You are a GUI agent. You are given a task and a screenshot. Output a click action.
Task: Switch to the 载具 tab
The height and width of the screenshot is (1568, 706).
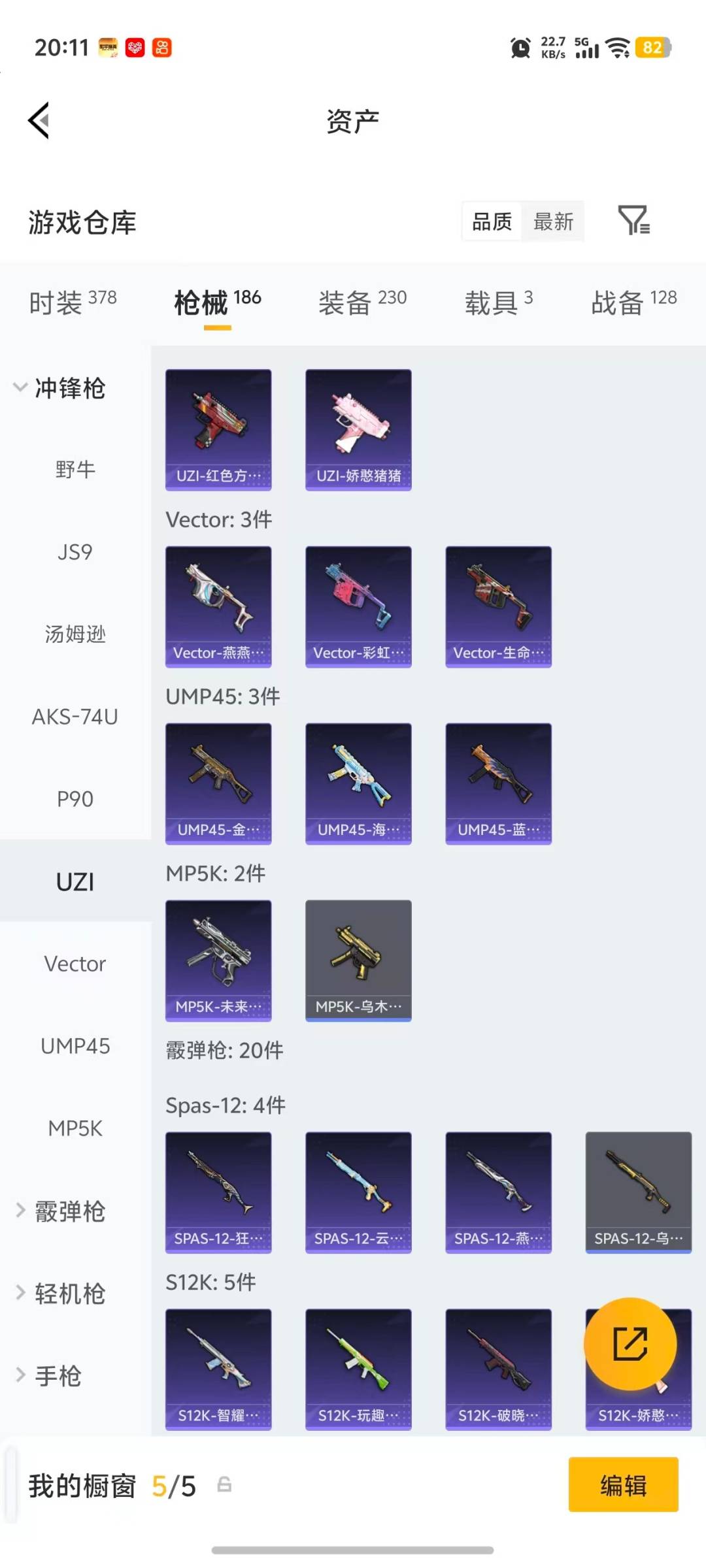[499, 302]
